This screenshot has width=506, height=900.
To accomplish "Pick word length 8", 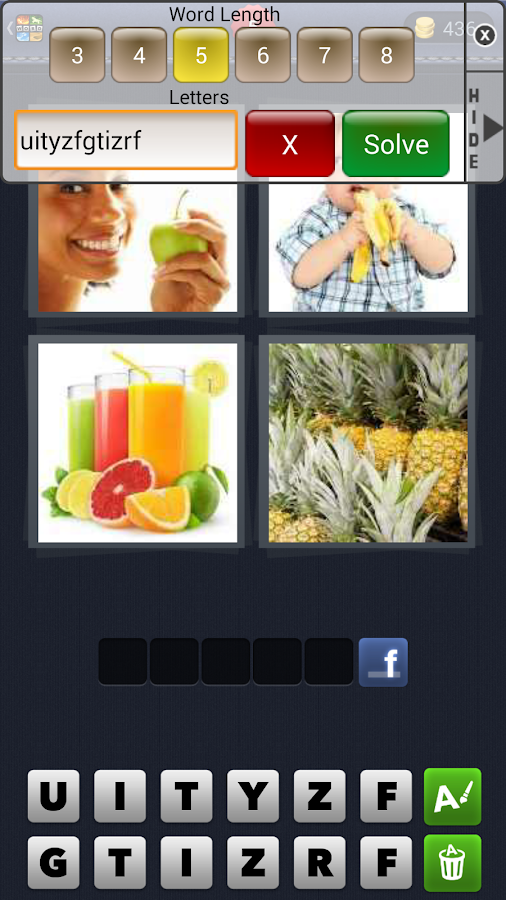I will pyautogui.click(x=387, y=55).
